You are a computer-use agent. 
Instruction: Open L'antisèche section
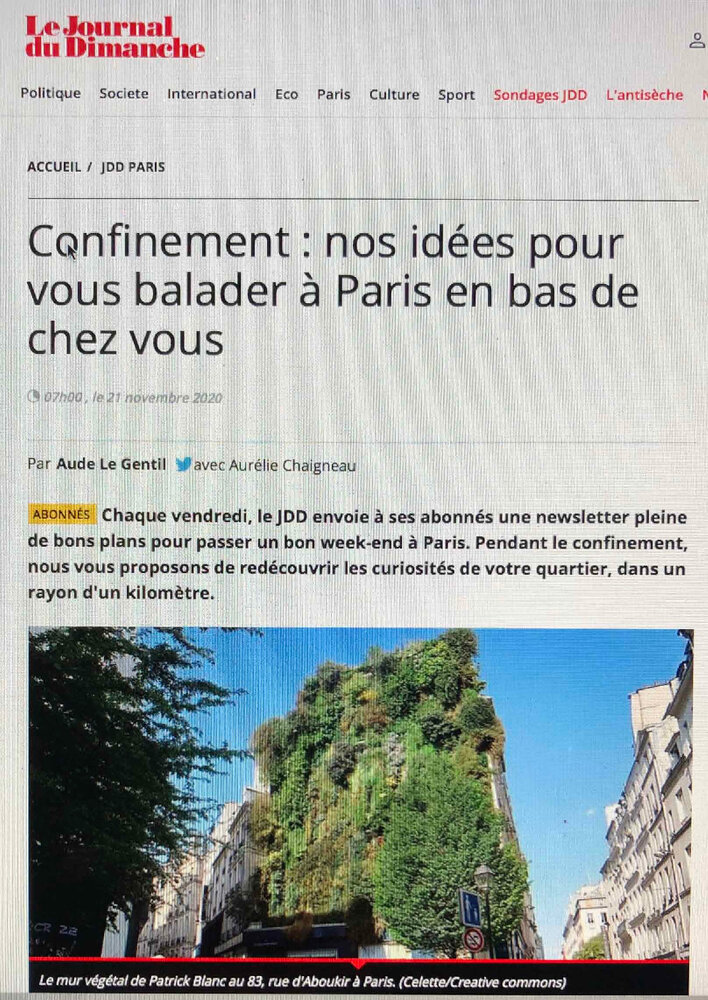point(644,96)
